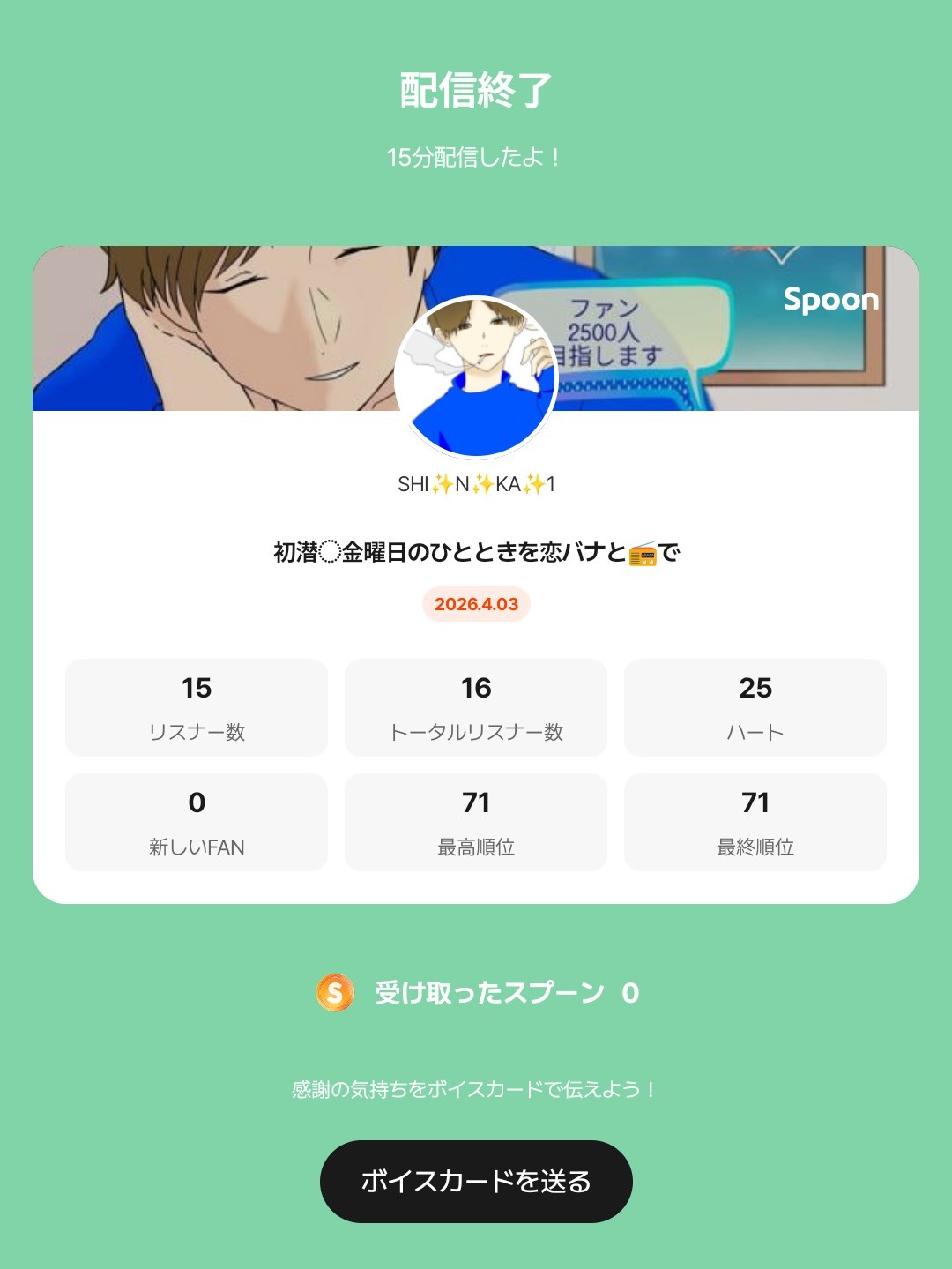Select the トータルリスナー数 card showing 16
This screenshot has width=952, height=1269.
pyautogui.click(x=476, y=705)
